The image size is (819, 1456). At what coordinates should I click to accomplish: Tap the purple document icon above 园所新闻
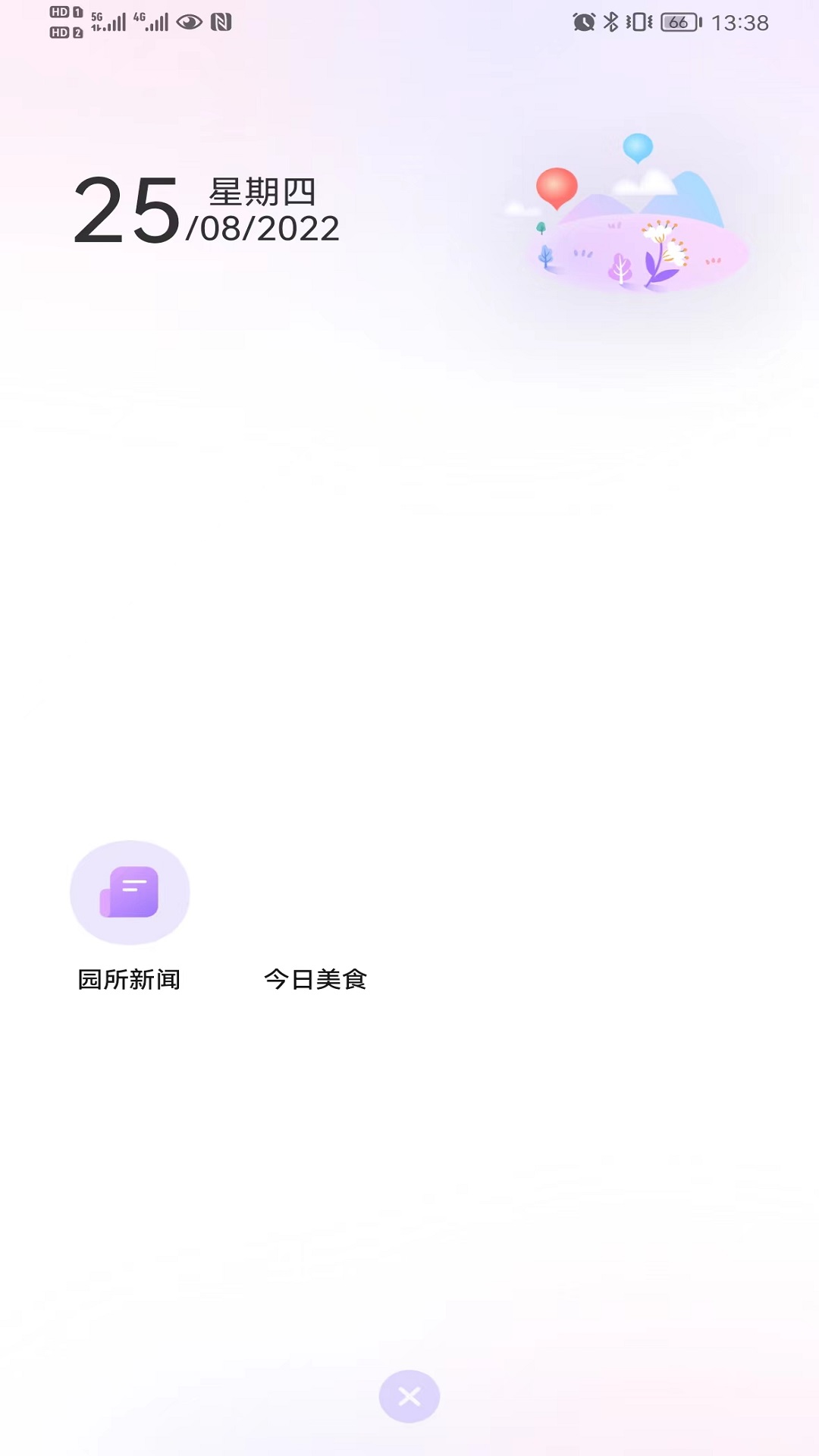coord(130,893)
